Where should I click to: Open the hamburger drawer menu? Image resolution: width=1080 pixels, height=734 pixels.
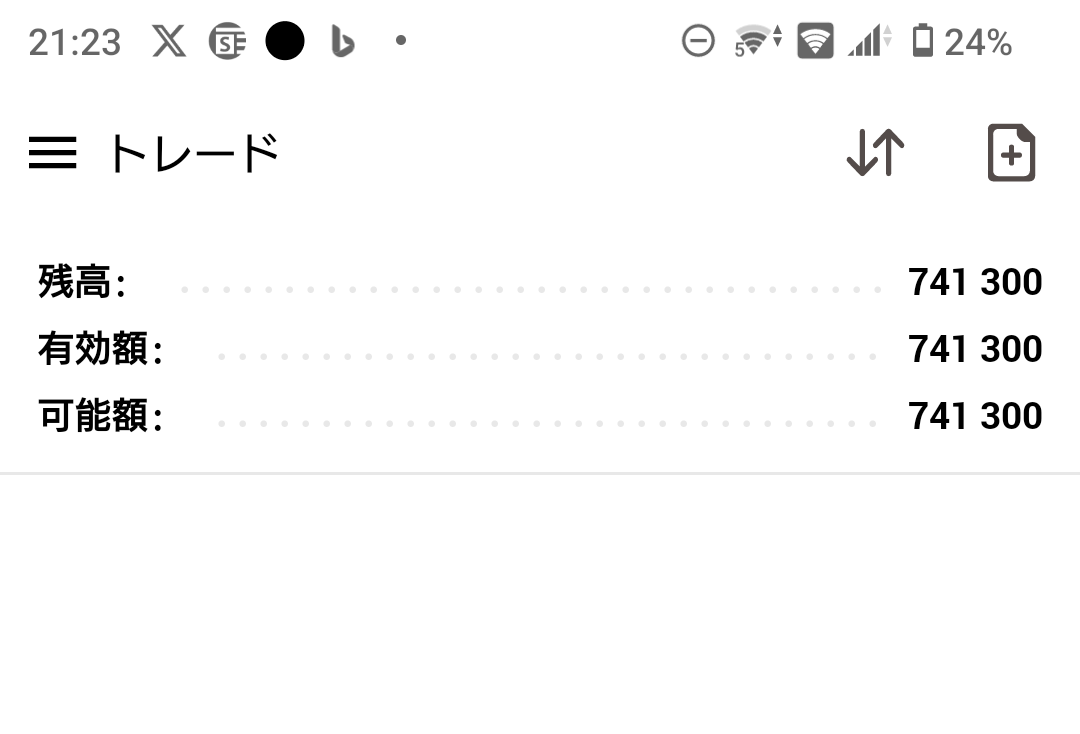[52, 153]
